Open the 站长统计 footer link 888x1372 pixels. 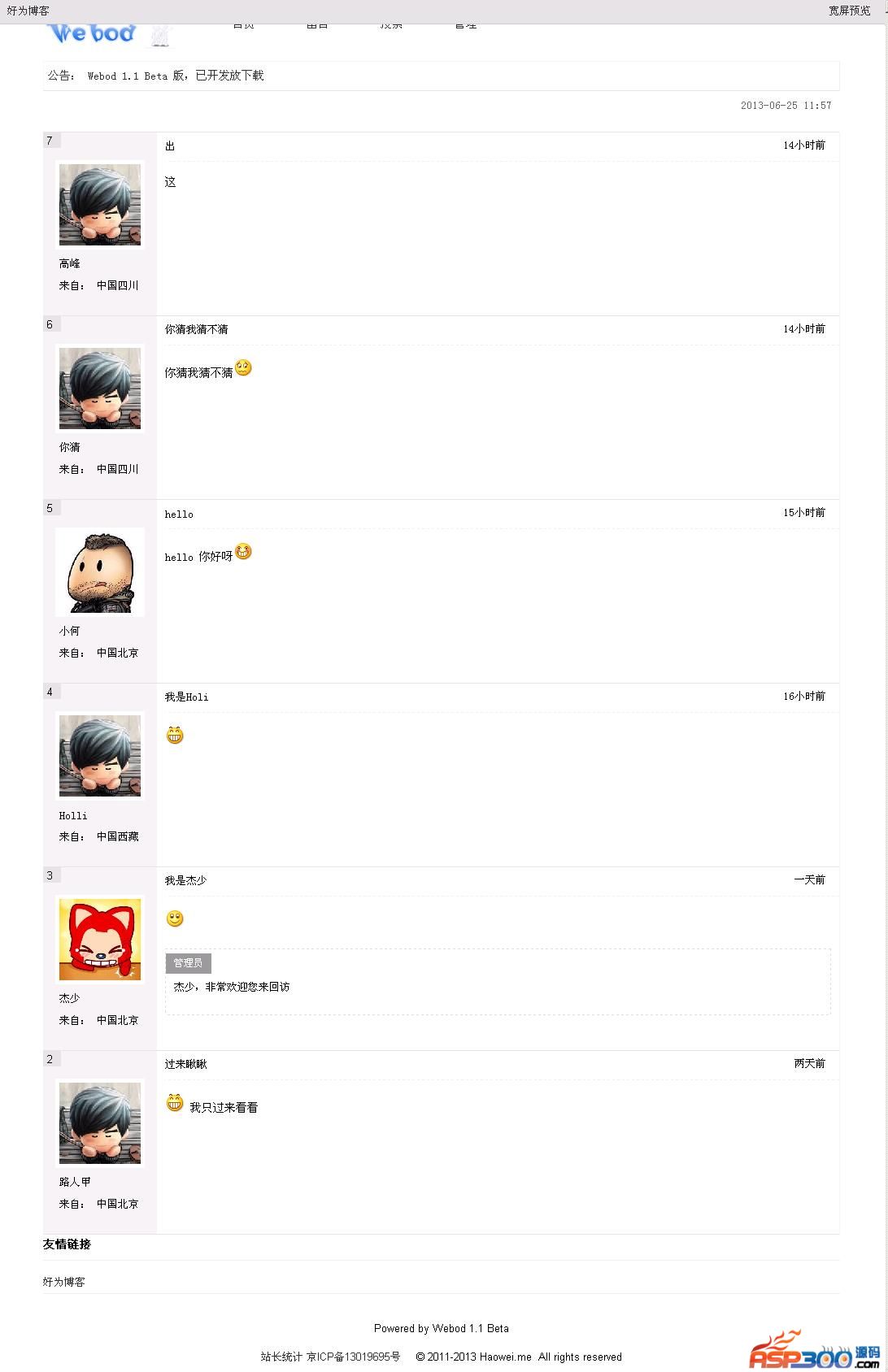[281, 1357]
